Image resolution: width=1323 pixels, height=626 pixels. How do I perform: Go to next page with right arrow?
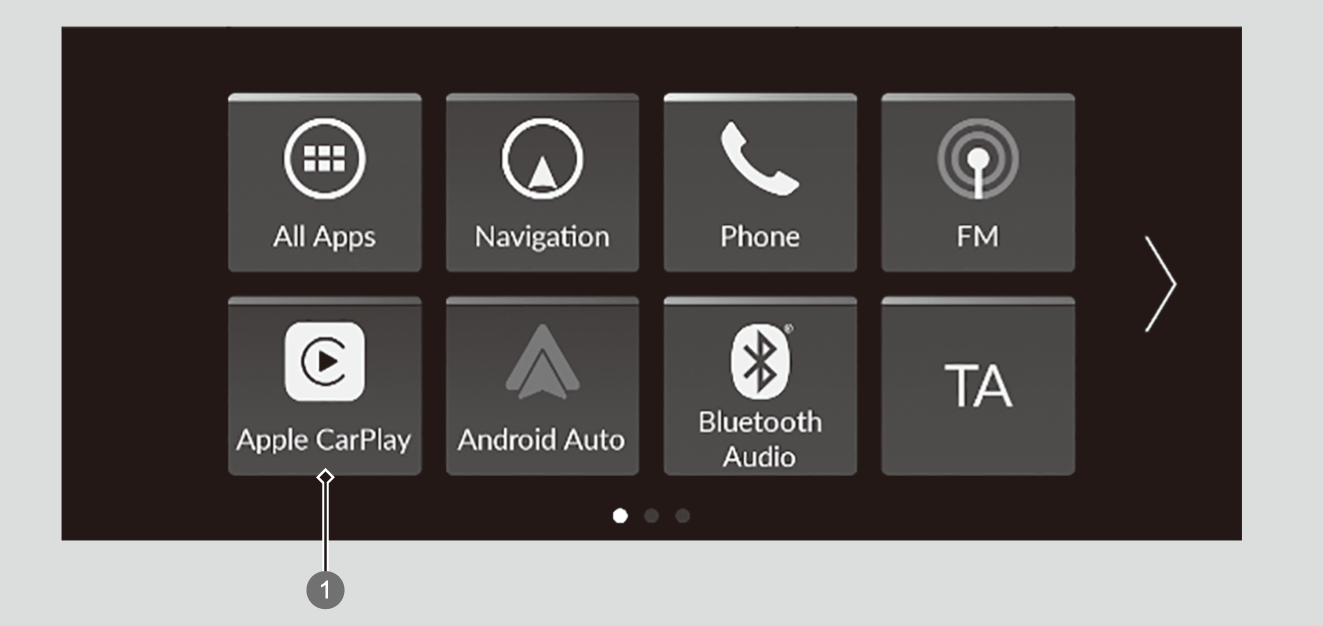pos(1160,284)
